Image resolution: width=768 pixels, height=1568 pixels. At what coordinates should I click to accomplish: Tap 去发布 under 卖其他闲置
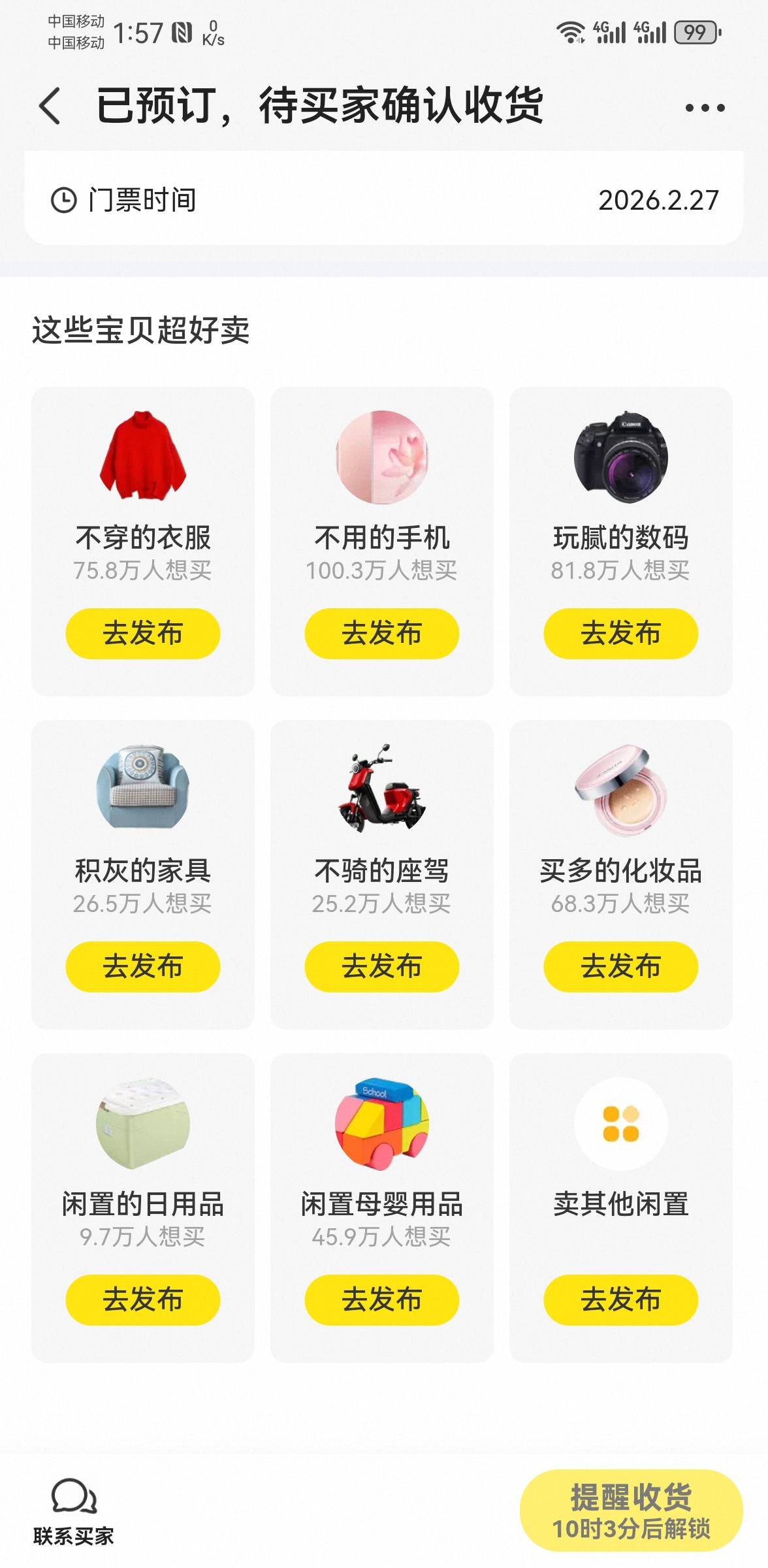(x=620, y=1299)
